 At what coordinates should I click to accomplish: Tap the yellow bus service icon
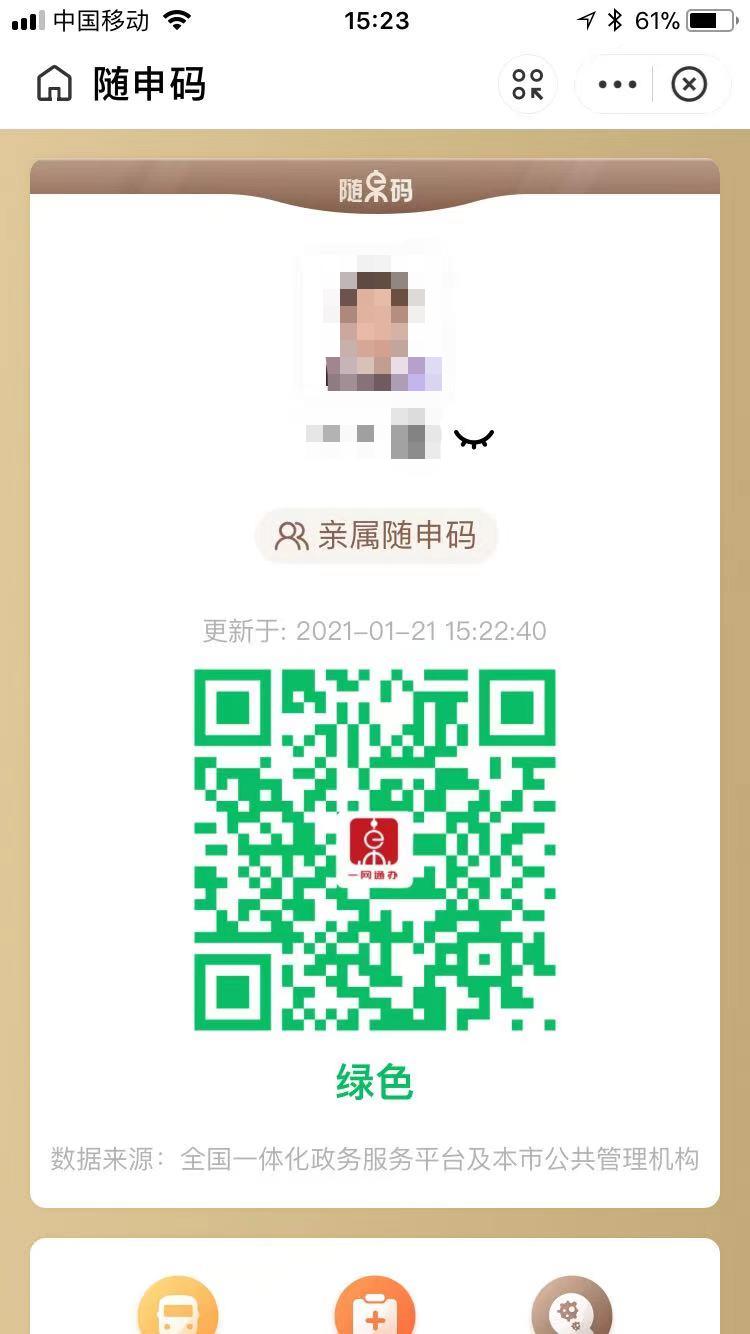[178, 1305]
